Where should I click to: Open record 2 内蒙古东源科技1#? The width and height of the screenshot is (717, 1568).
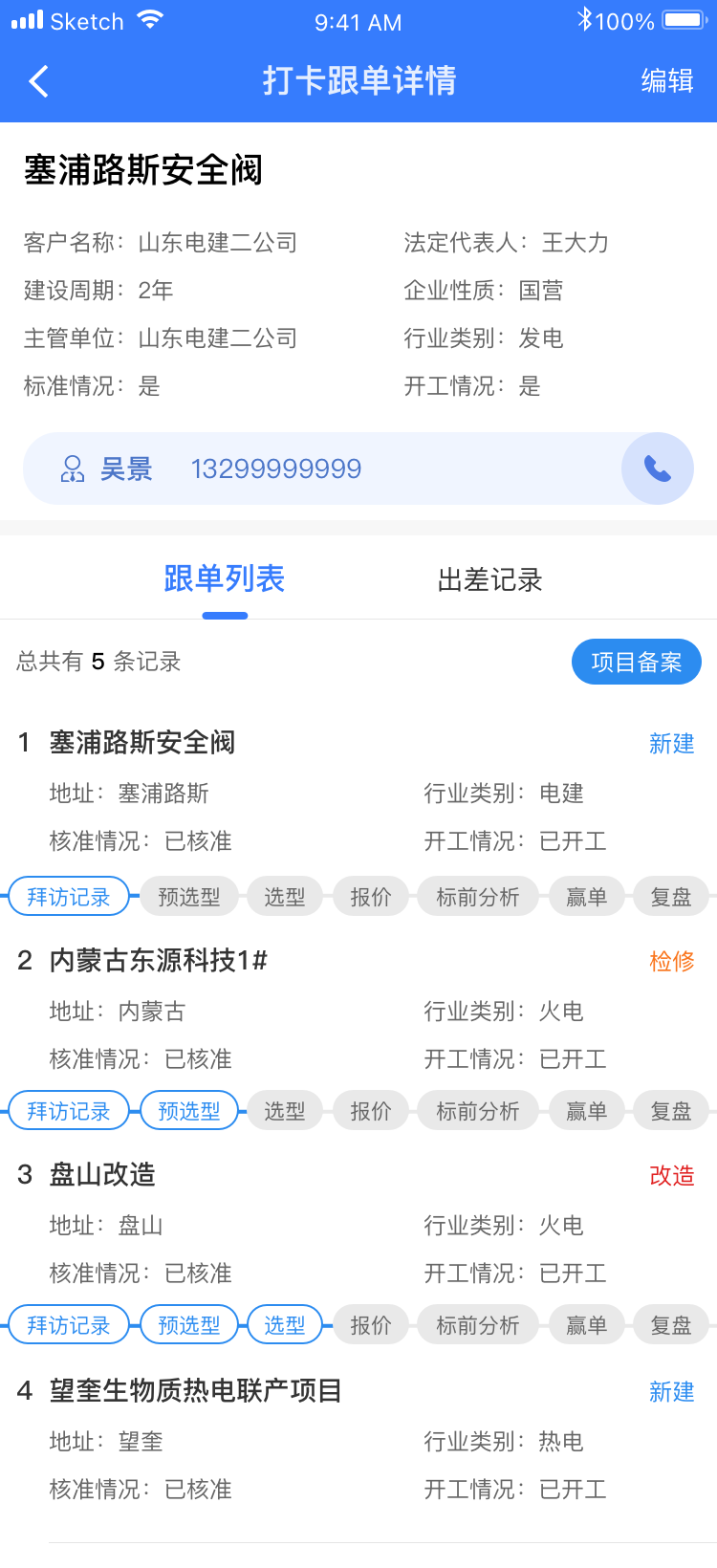coord(159,961)
